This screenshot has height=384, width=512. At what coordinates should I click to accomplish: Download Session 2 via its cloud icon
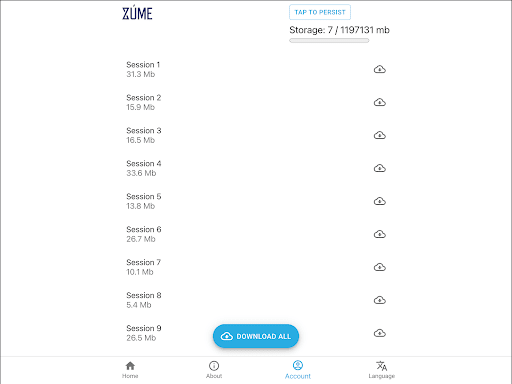click(380, 102)
